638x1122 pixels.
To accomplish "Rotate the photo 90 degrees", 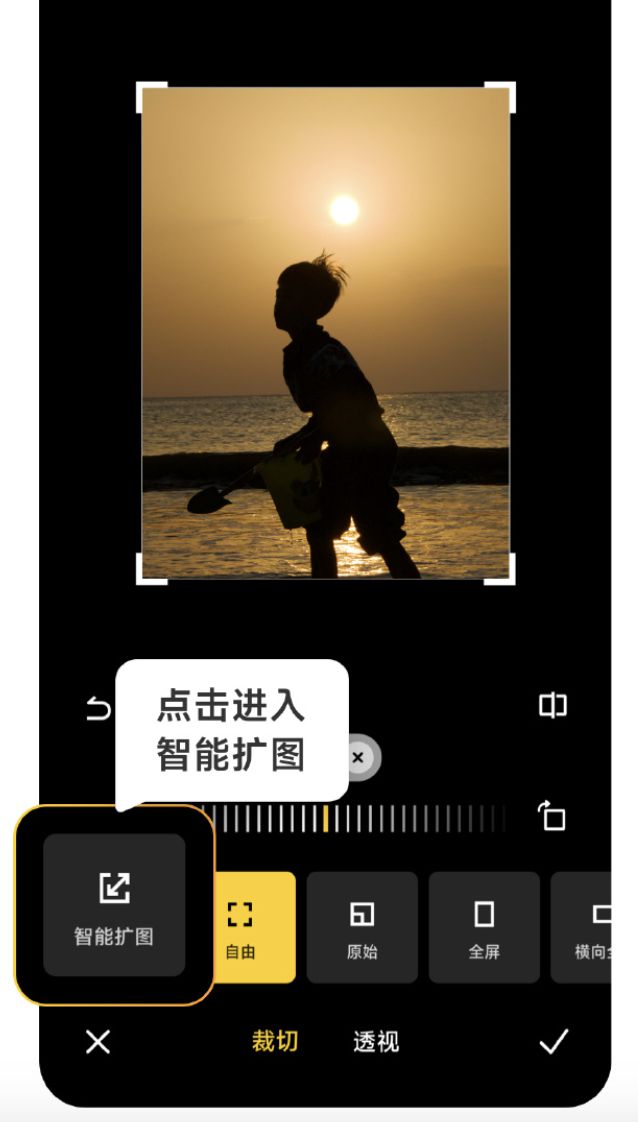I will coord(552,816).
